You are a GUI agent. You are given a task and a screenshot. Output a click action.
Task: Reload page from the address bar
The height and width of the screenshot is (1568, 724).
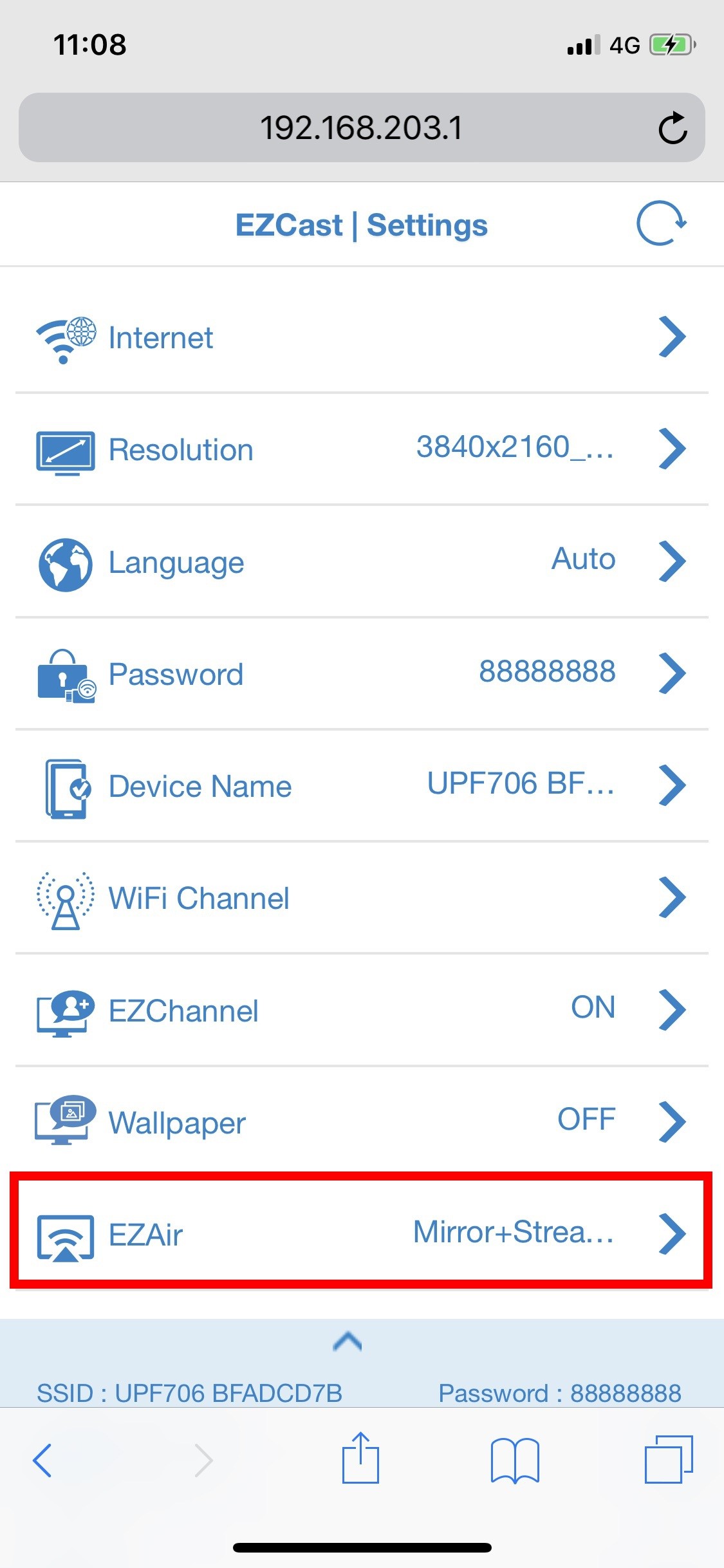(673, 127)
